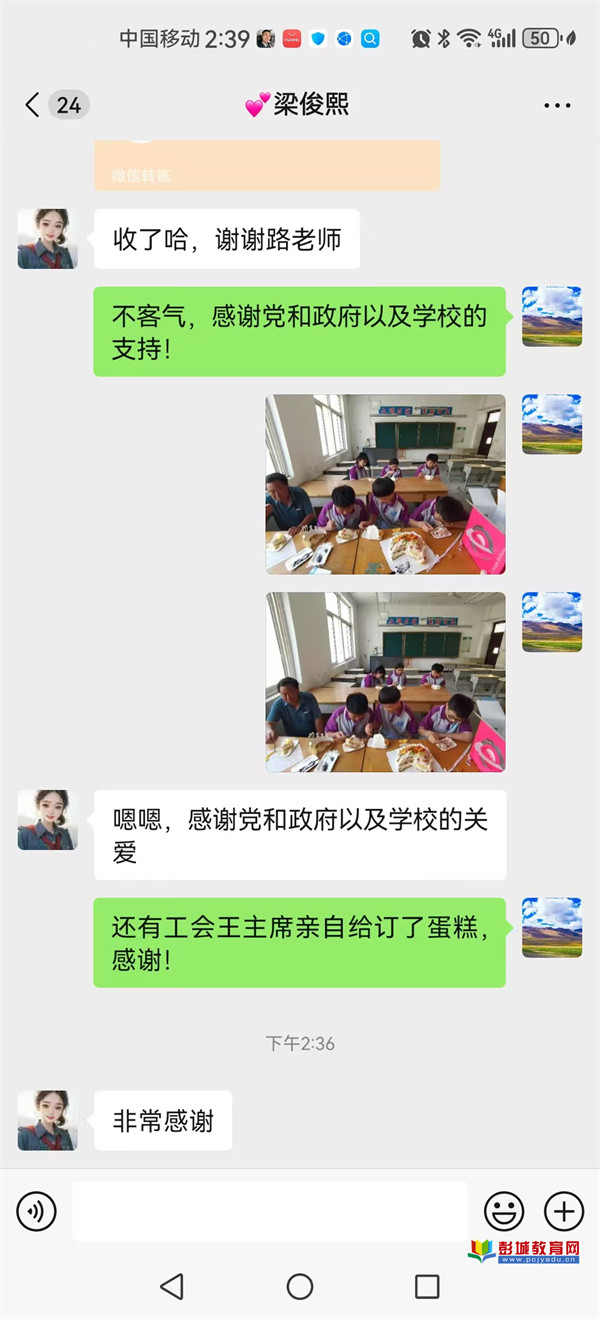Go back to the chat list
The width and height of the screenshot is (600, 1320).
33,105
